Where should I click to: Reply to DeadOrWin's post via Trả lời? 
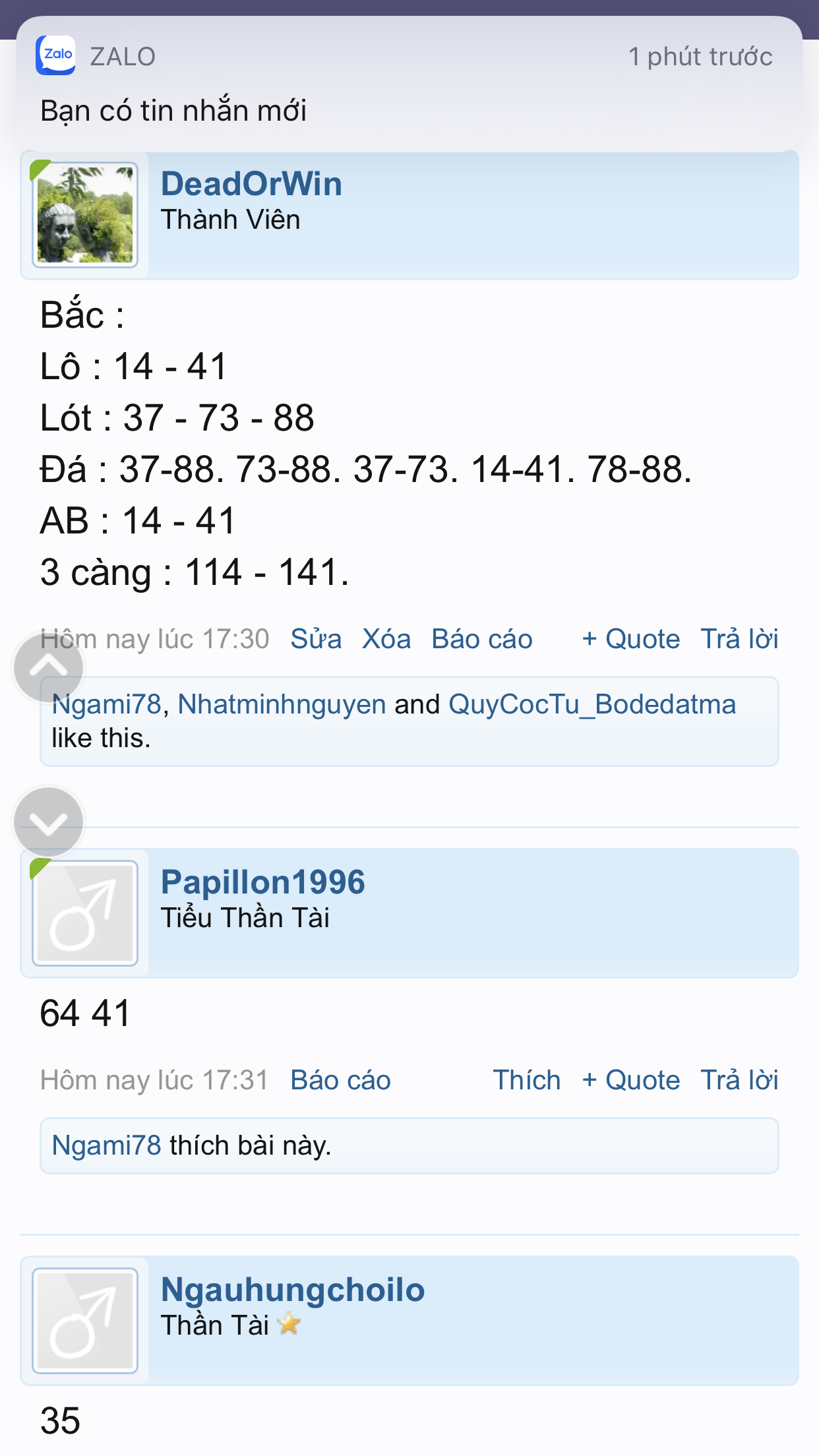point(739,639)
